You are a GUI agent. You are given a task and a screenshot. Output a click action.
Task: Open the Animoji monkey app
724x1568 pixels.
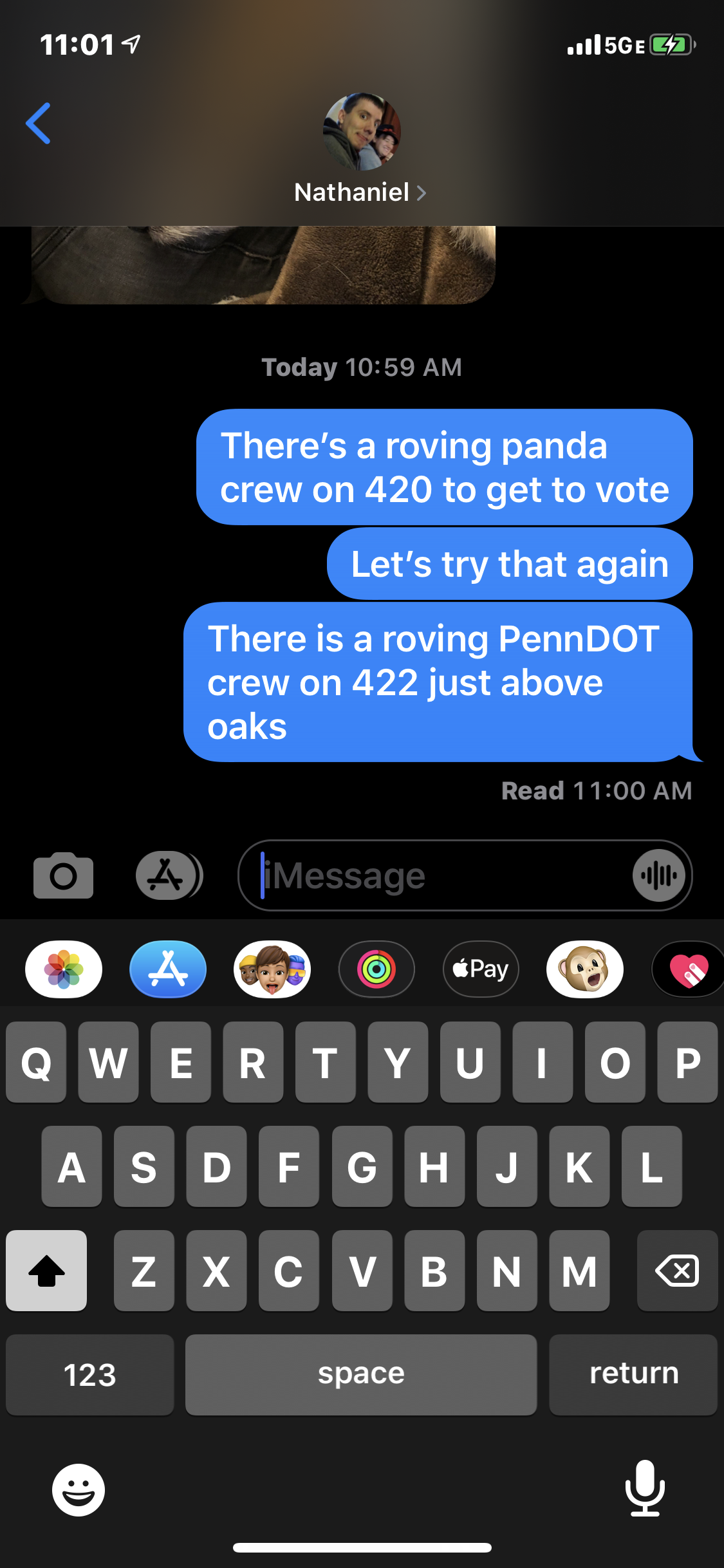pos(585,969)
